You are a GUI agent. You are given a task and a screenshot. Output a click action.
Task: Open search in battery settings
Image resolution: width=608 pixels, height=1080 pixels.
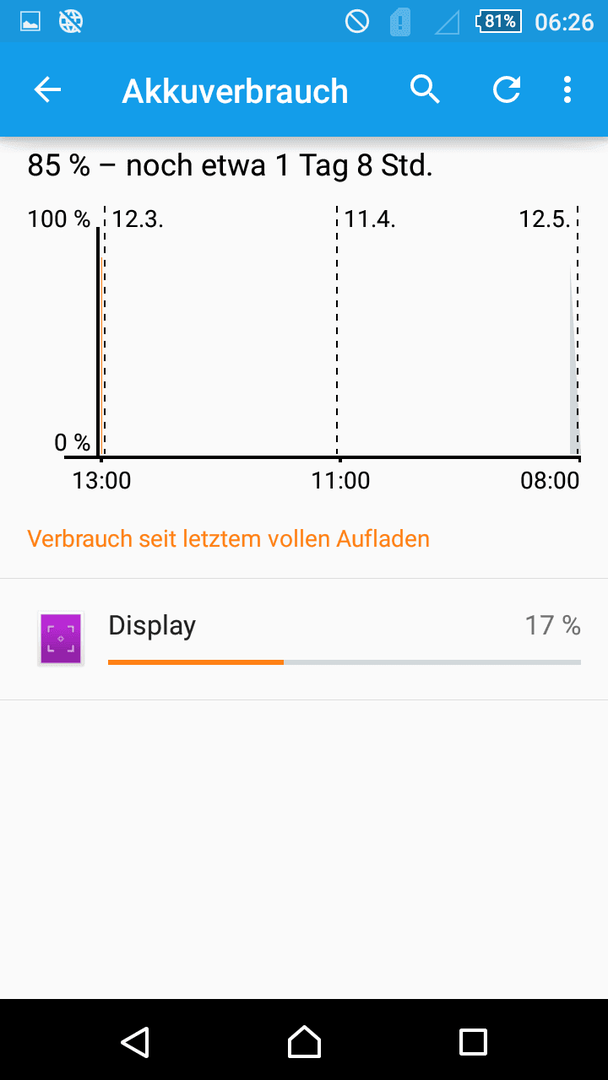click(425, 90)
